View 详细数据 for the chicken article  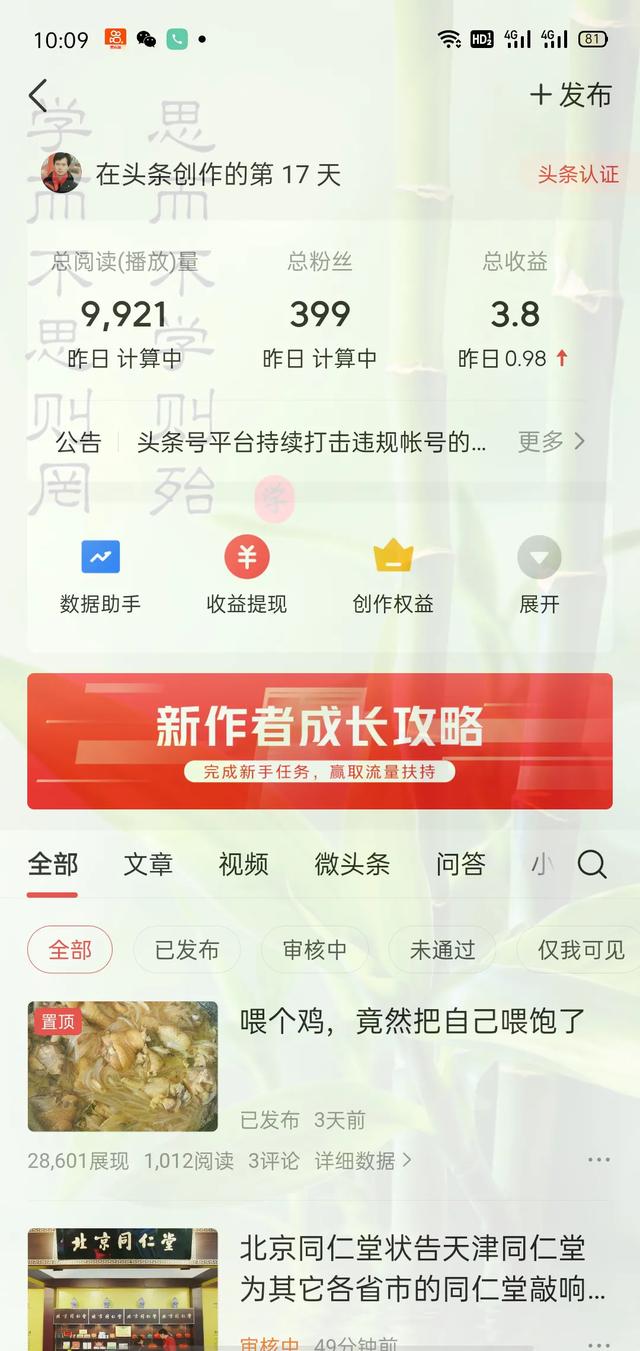tap(362, 1161)
